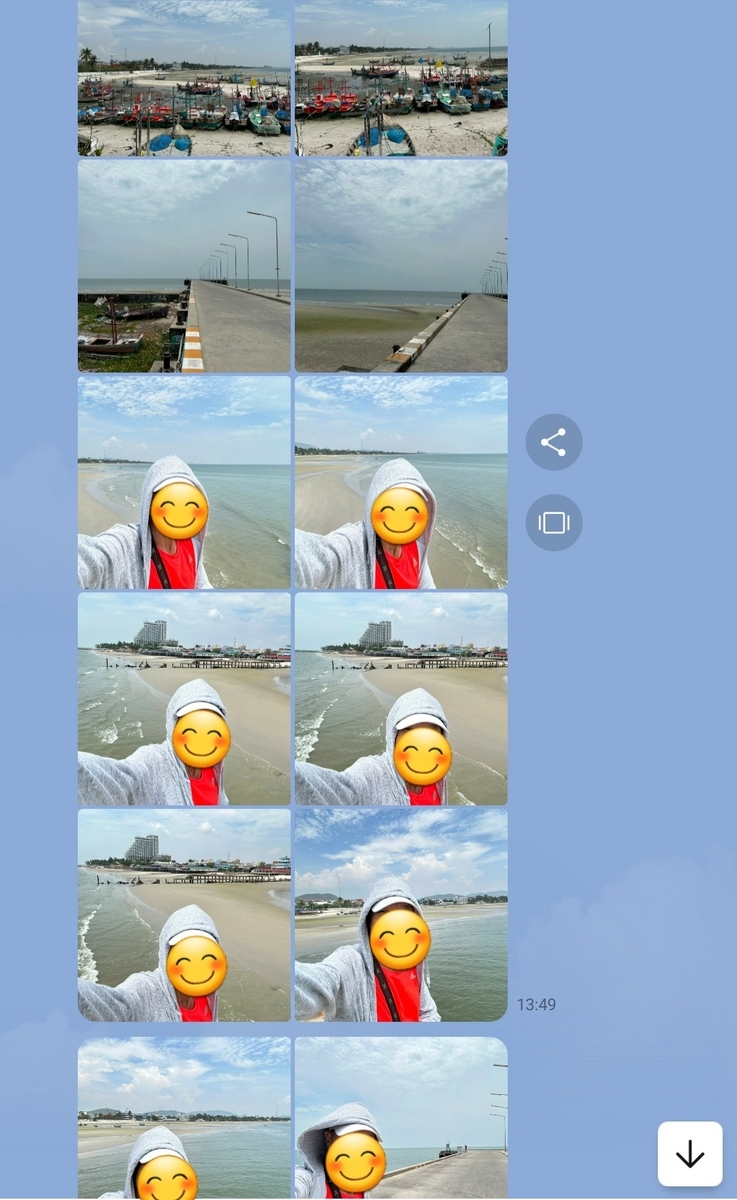Jump to the latest messages with the down arrow
737x1200 pixels.
click(x=690, y=1154)
